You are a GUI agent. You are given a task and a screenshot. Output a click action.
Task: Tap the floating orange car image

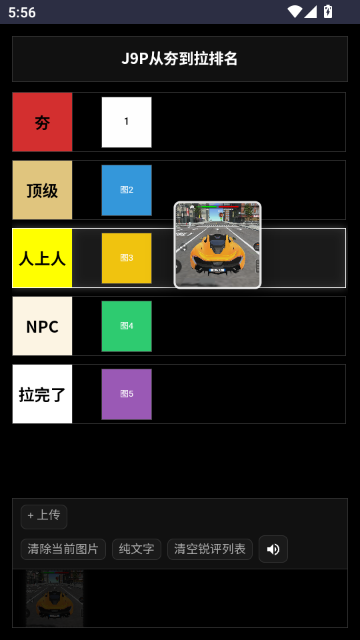(x=218, y=245)
